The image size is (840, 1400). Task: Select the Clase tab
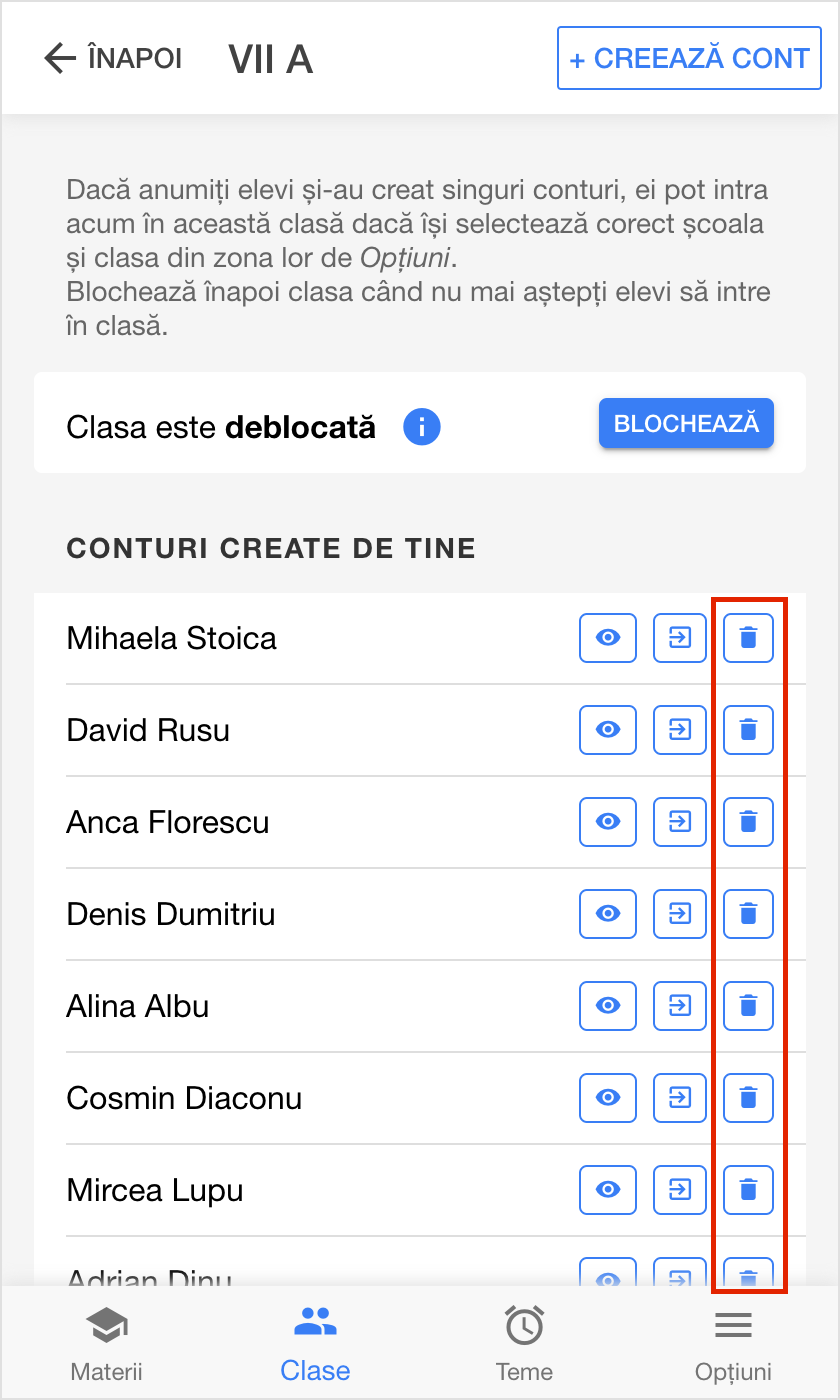click(315, 1343)
